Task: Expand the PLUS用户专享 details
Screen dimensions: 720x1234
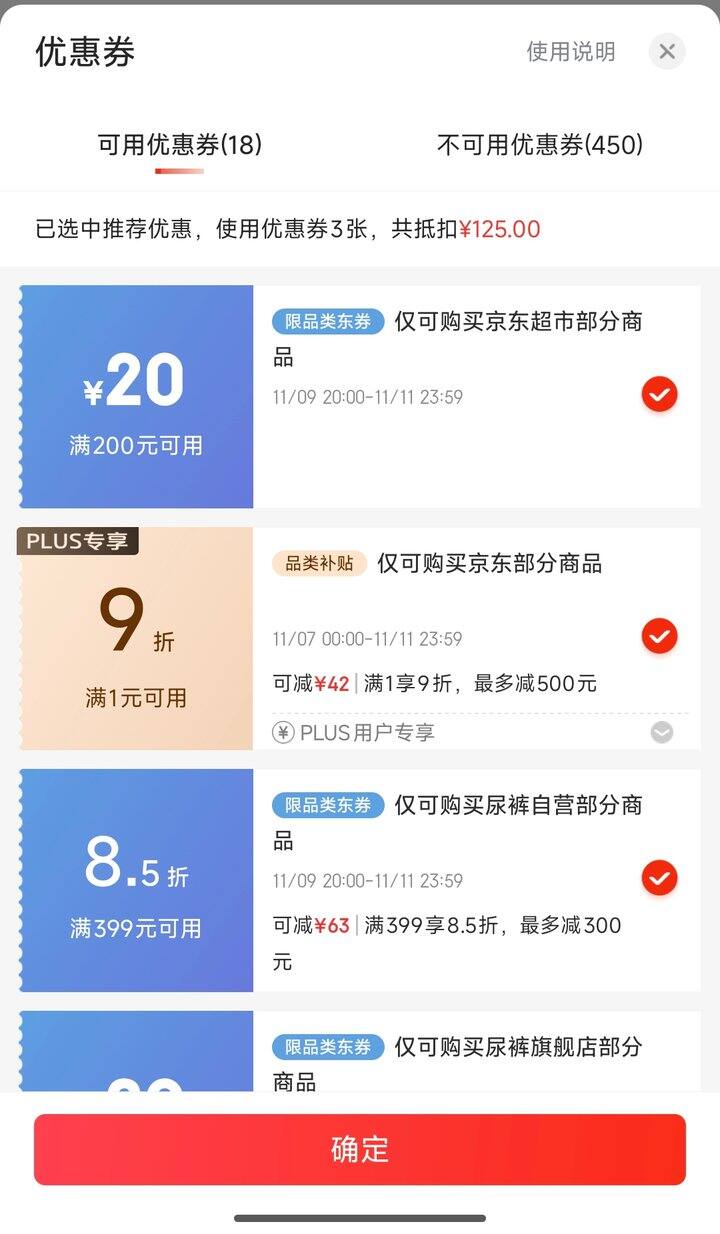Action: click(x=661, y=733)
